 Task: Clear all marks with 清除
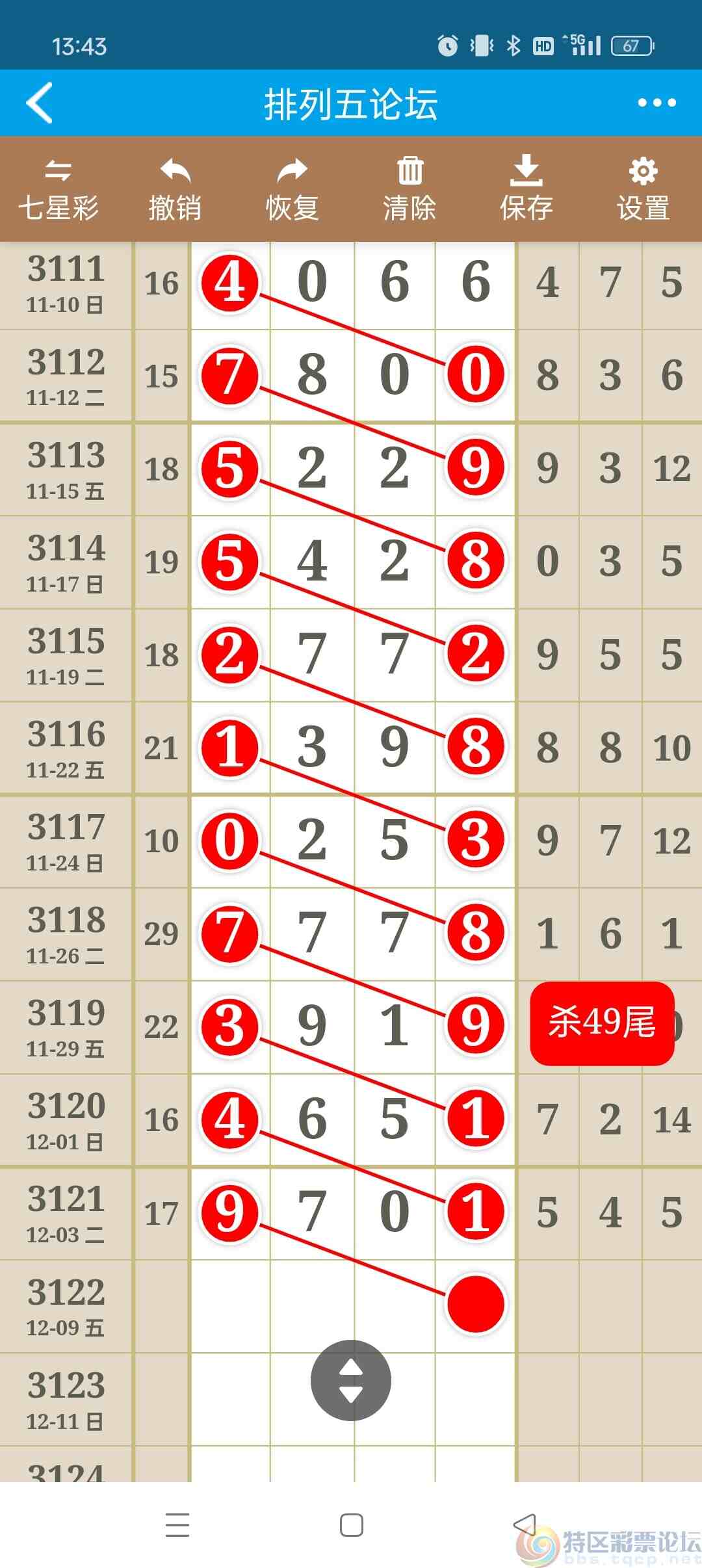point(409,190)
